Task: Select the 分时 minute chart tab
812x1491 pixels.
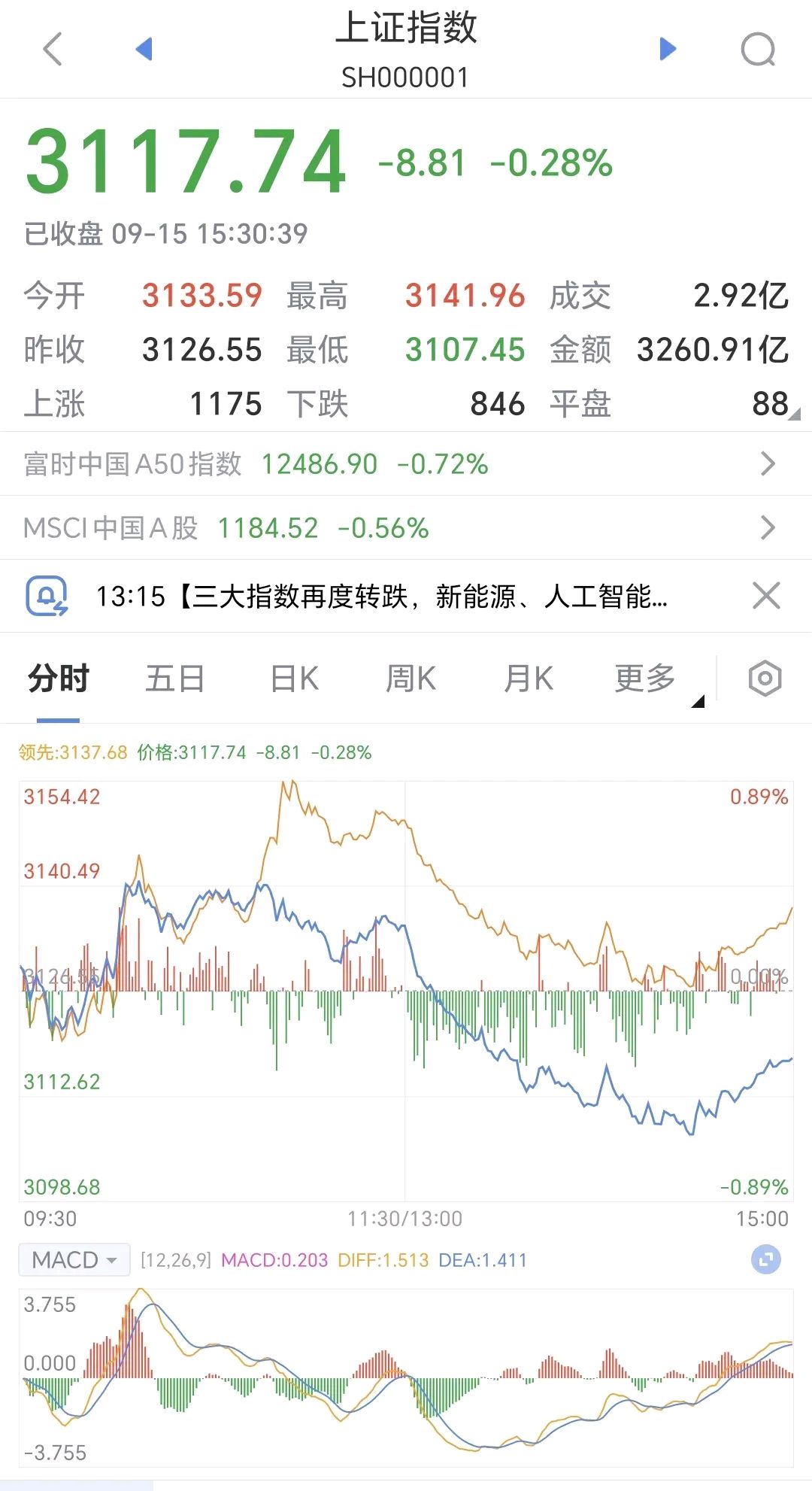Action: click(59, 678)
